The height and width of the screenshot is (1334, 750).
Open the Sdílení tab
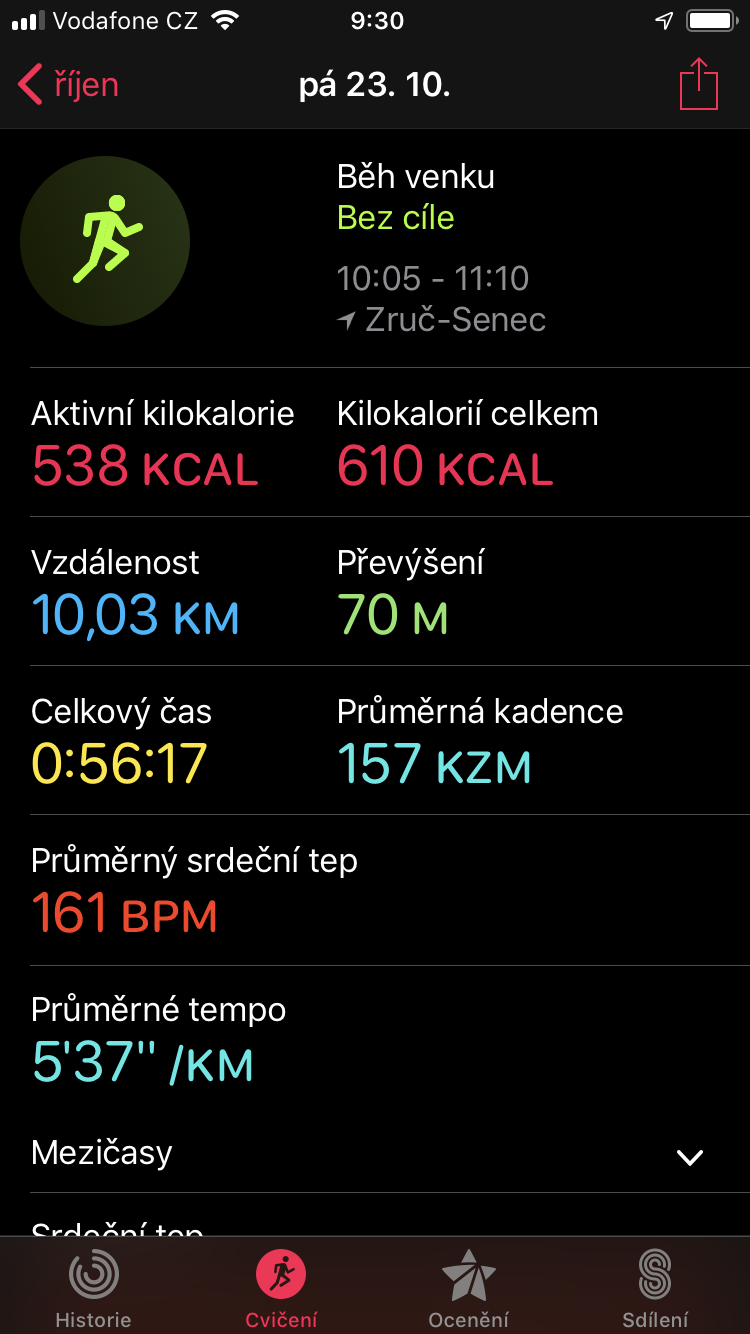coord(655,1288)
